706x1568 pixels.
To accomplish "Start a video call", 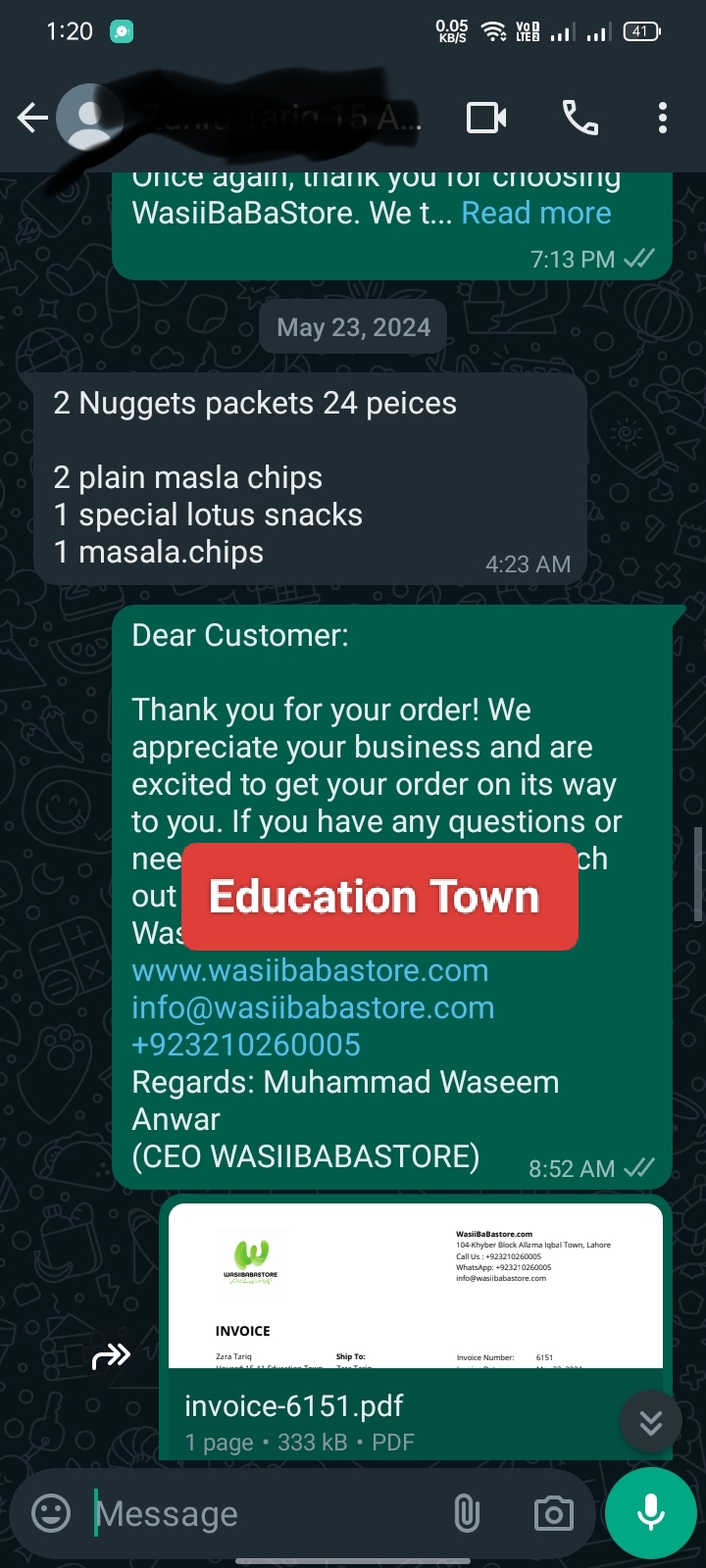I will pos(486,119).
